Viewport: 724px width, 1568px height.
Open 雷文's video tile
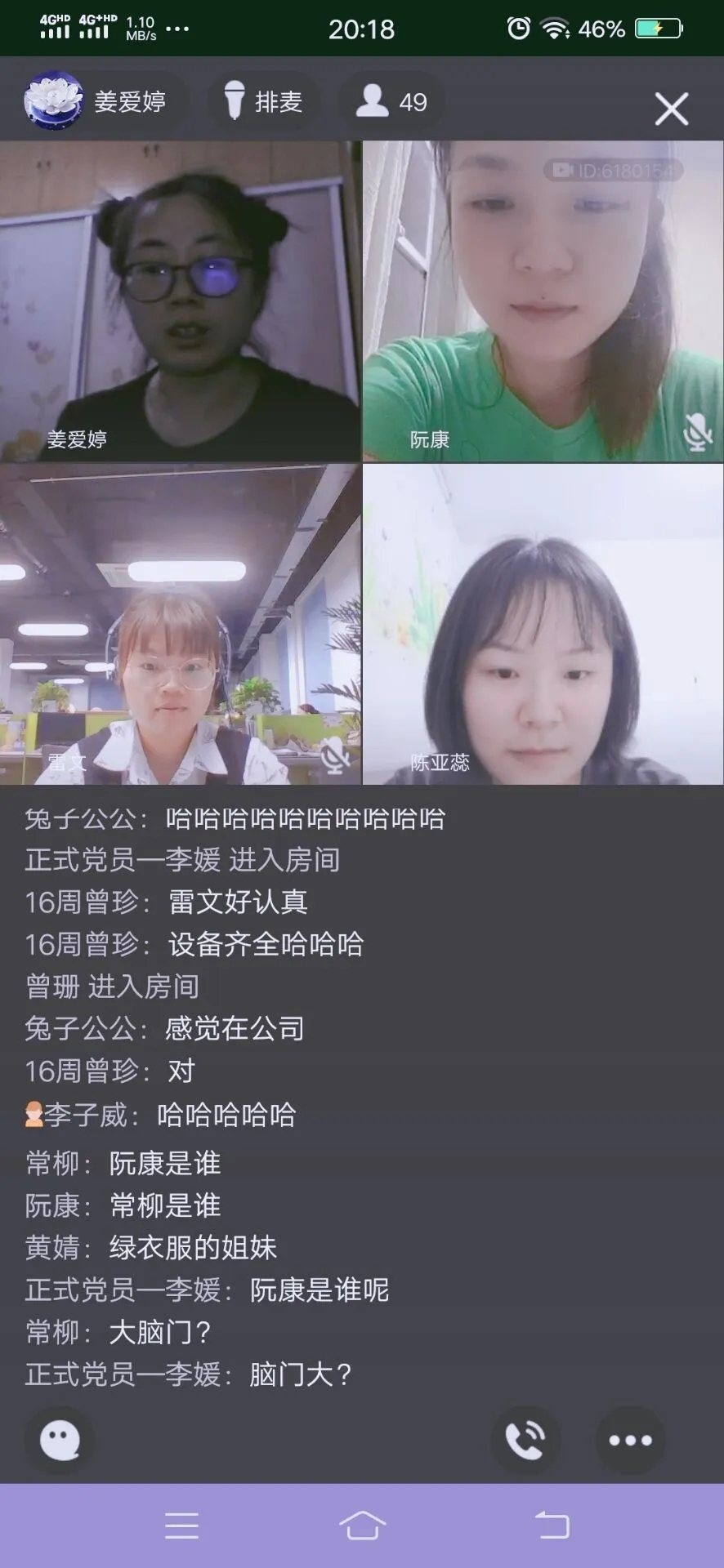coord(180,624)
